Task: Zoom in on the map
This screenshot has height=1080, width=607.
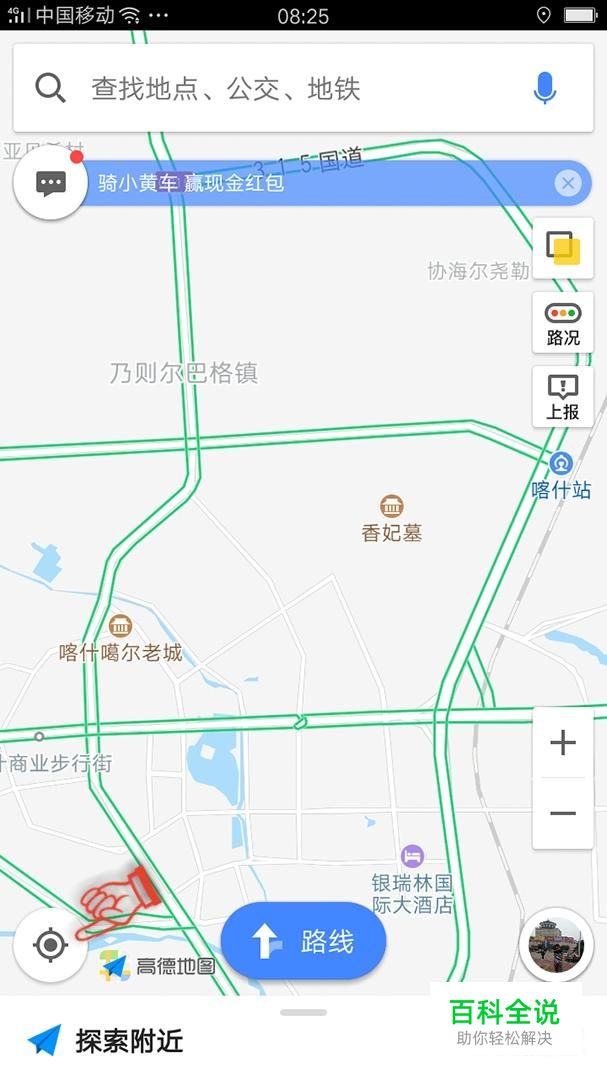Action: pos(563,742)
